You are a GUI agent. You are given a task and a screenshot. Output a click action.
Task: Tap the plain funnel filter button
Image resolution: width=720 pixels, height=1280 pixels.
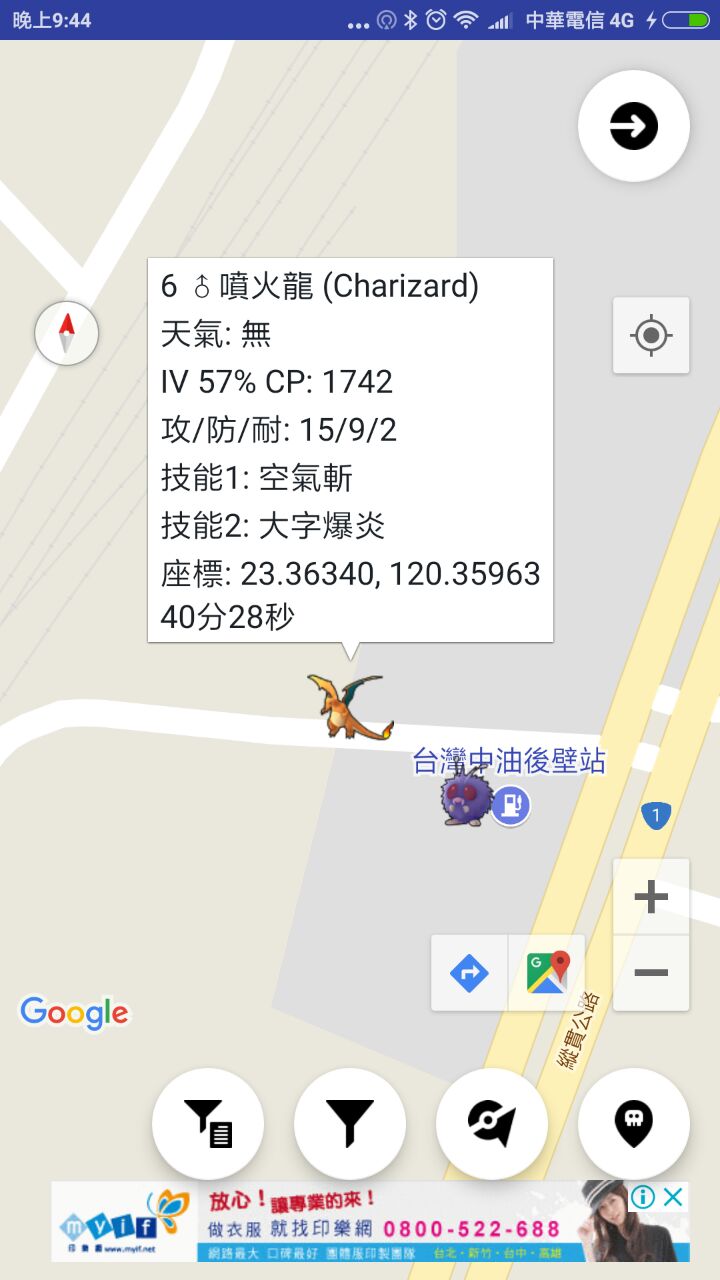(350, 1123)
